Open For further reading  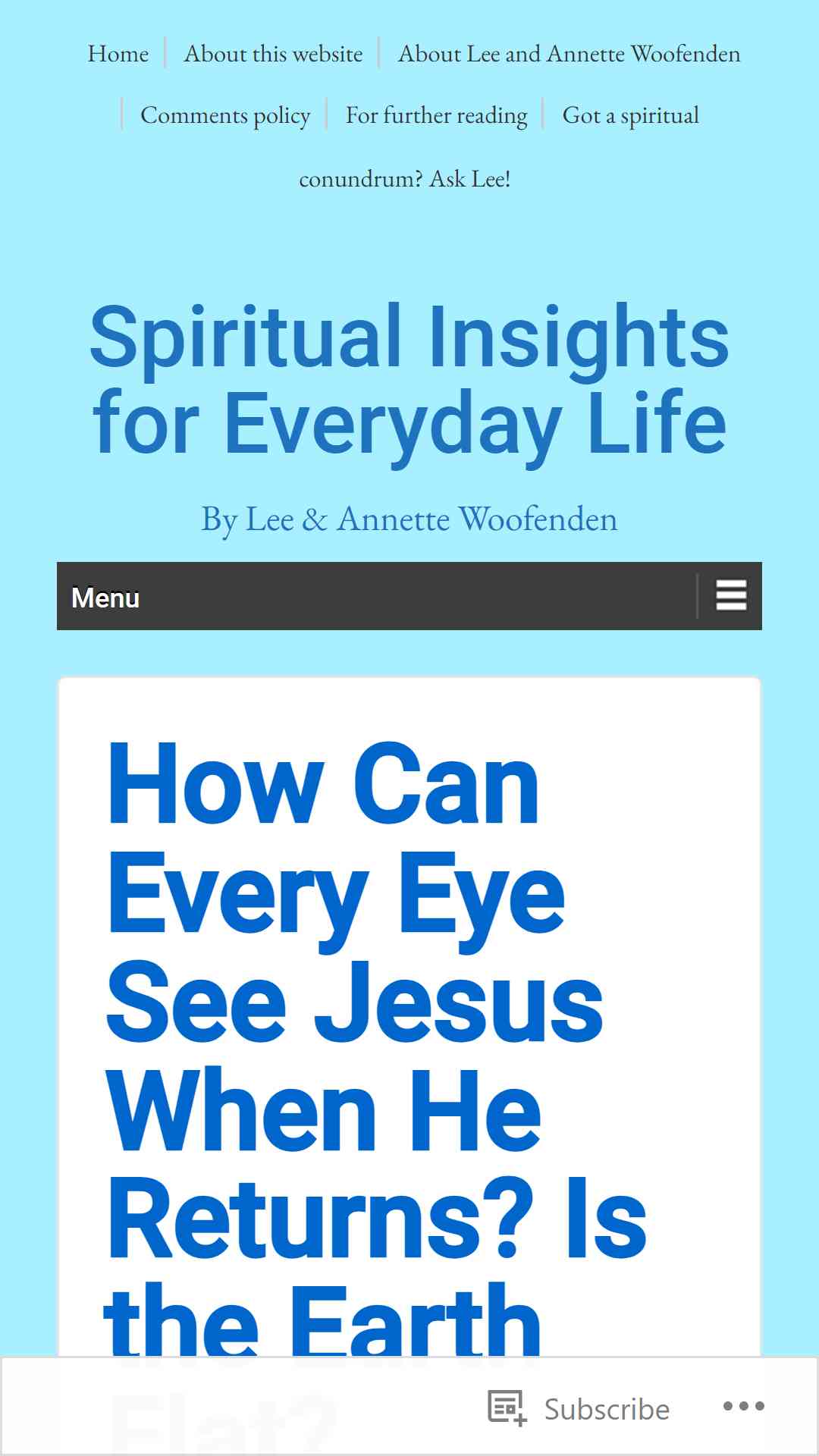[436, 115]
